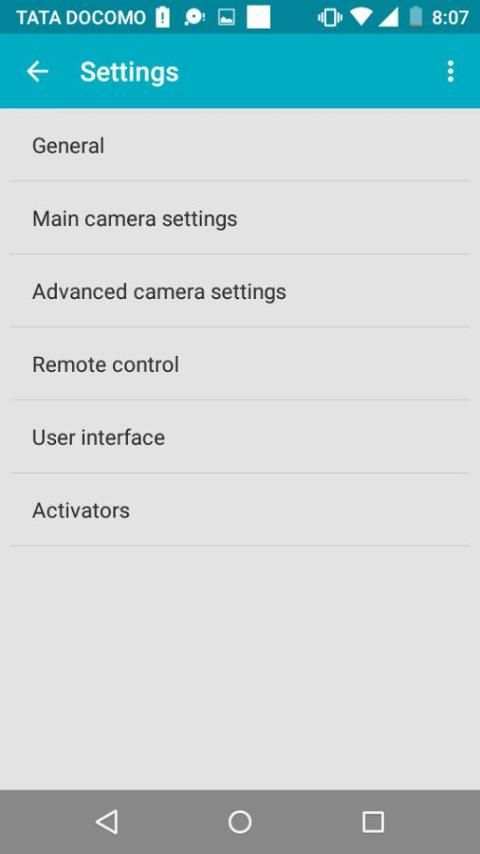Open General settings
The width and height of the screenshot is (480, 854).
(x=240, y=145)
